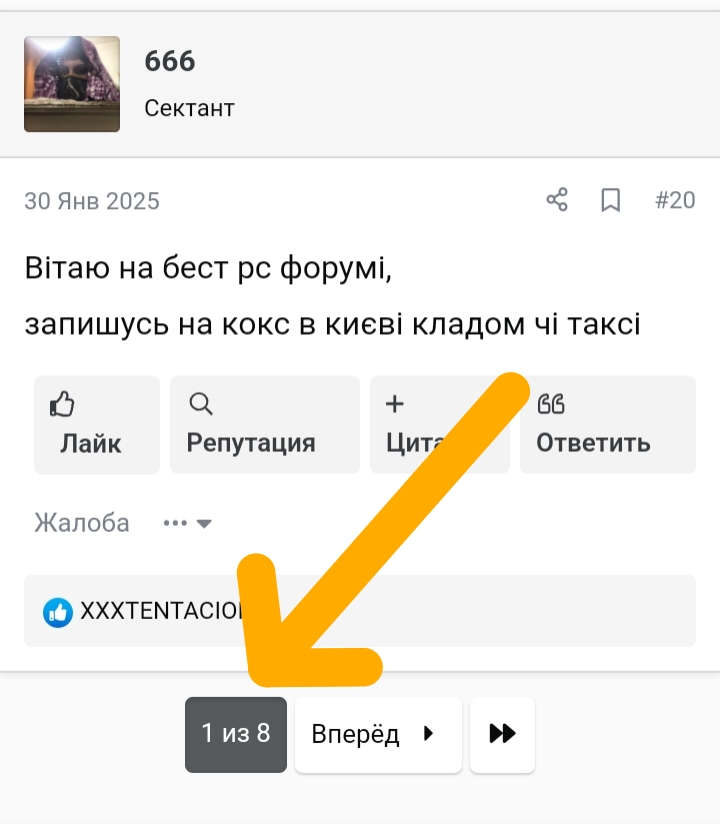Viewport: 720px width, 824px height.
Task: Share post #20
Action: pyautogui.click(x=557, y=200)
